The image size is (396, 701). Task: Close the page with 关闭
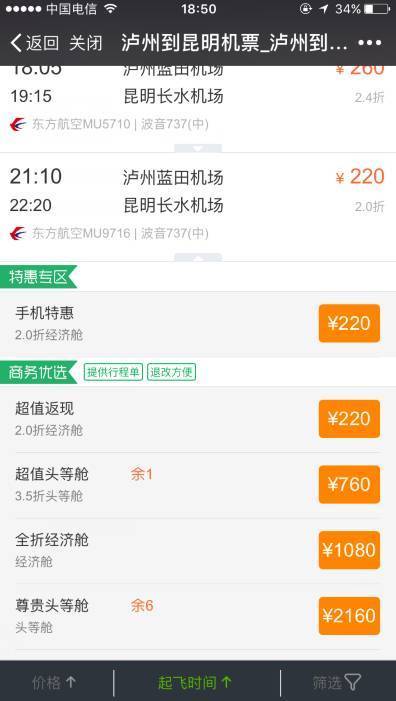(85, 43)
